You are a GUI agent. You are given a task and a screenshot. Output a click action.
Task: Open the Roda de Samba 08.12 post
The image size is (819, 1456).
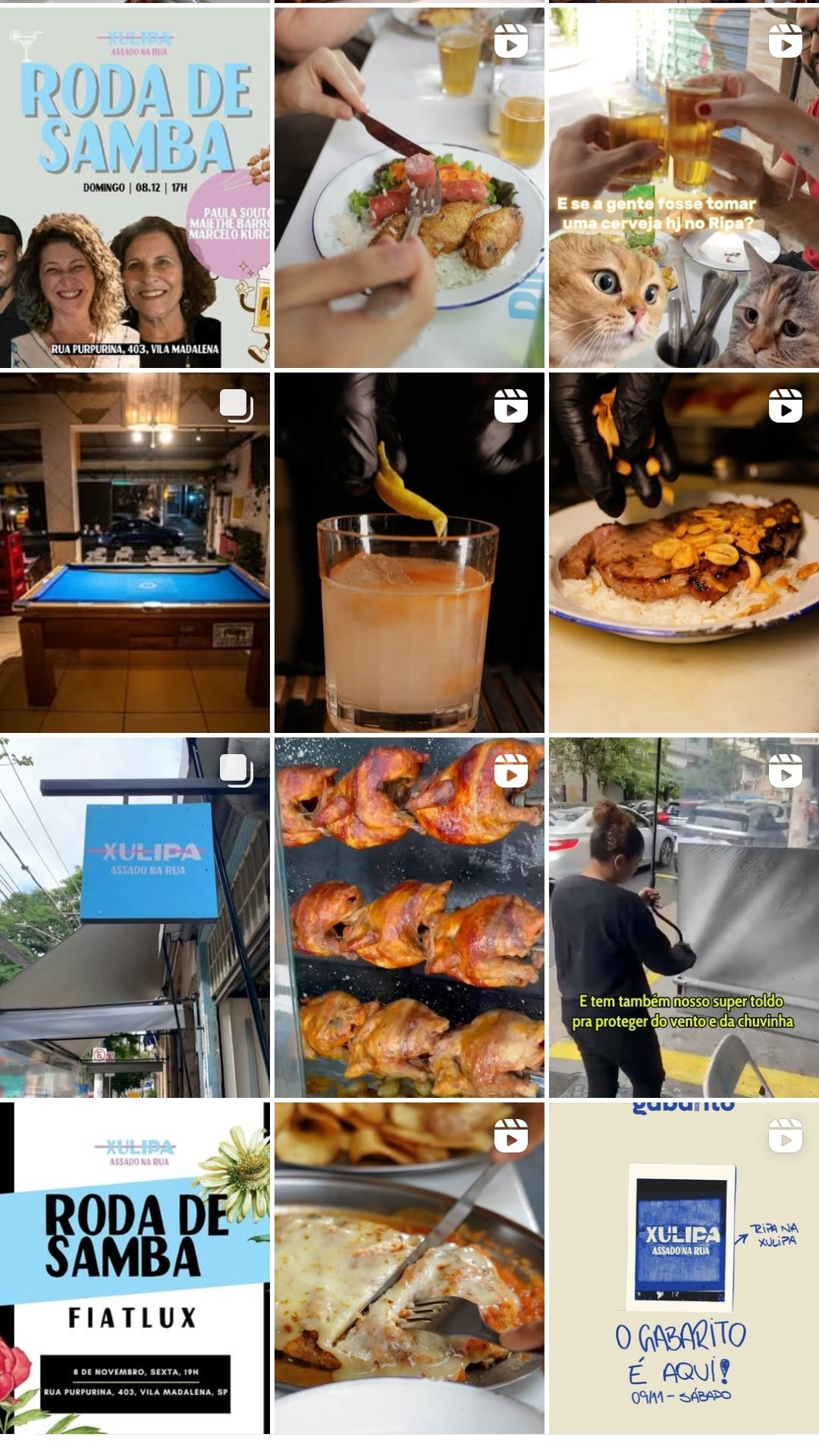135,187
